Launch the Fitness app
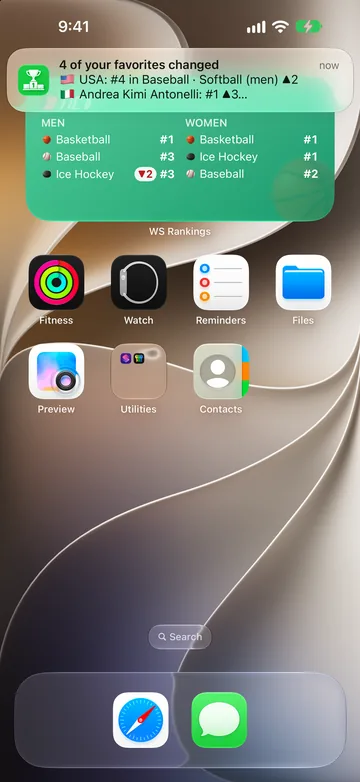The height and width of the screenshot is (782, 360). (56, 283)
